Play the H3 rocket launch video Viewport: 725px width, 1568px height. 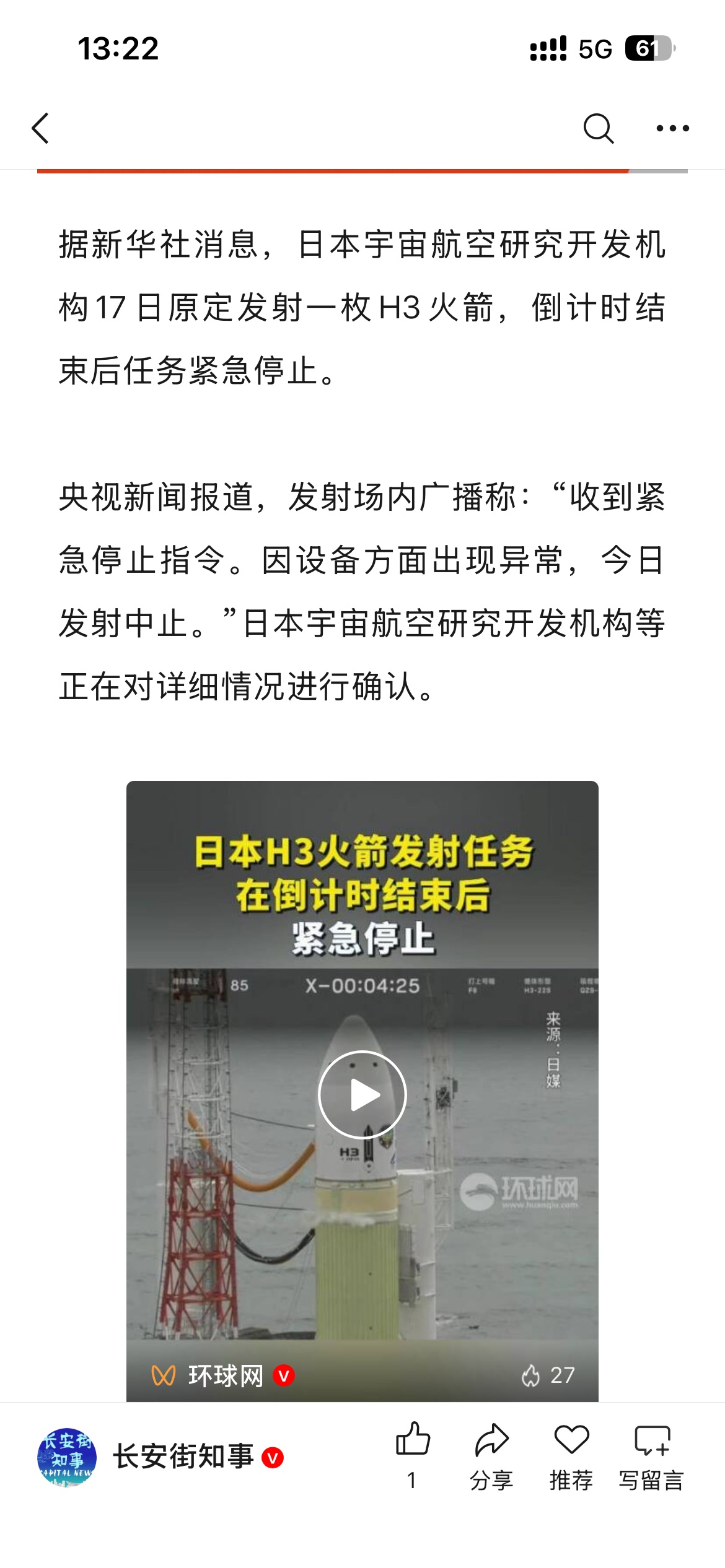362,1095
